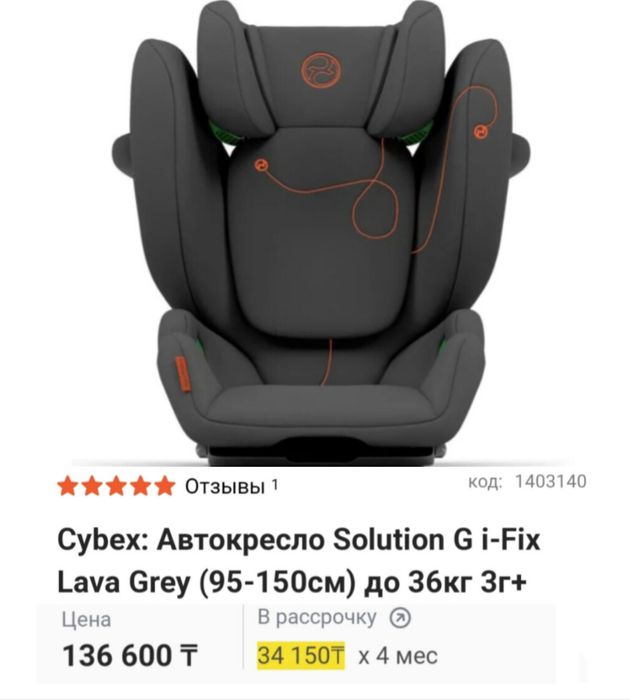Viewport: 630px width, 700px height.
Task: Open the Отзывы reviews link
Action: point(226,487)
